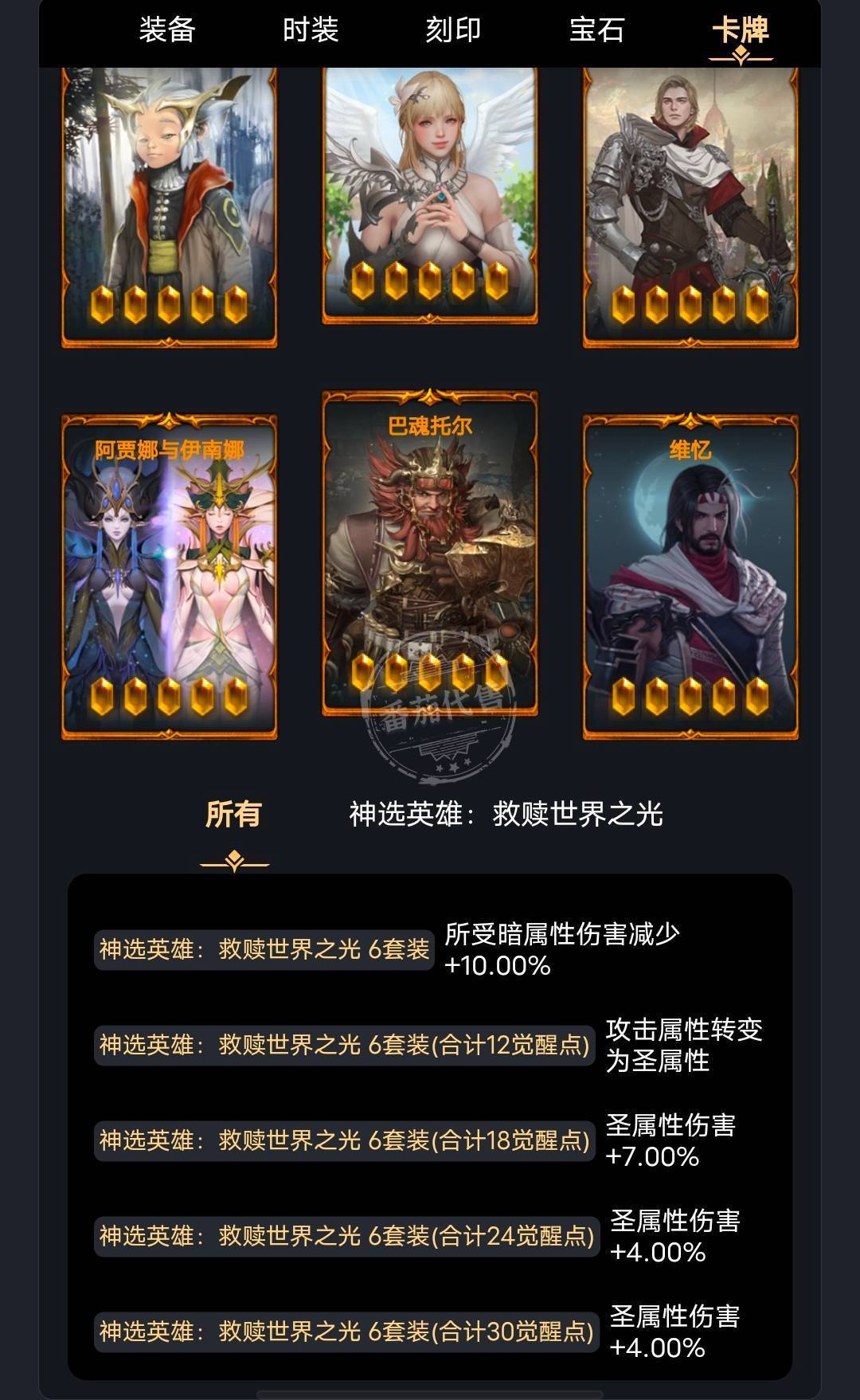
Task: Open the winged blonde angel card
Action: coord(430,195)
